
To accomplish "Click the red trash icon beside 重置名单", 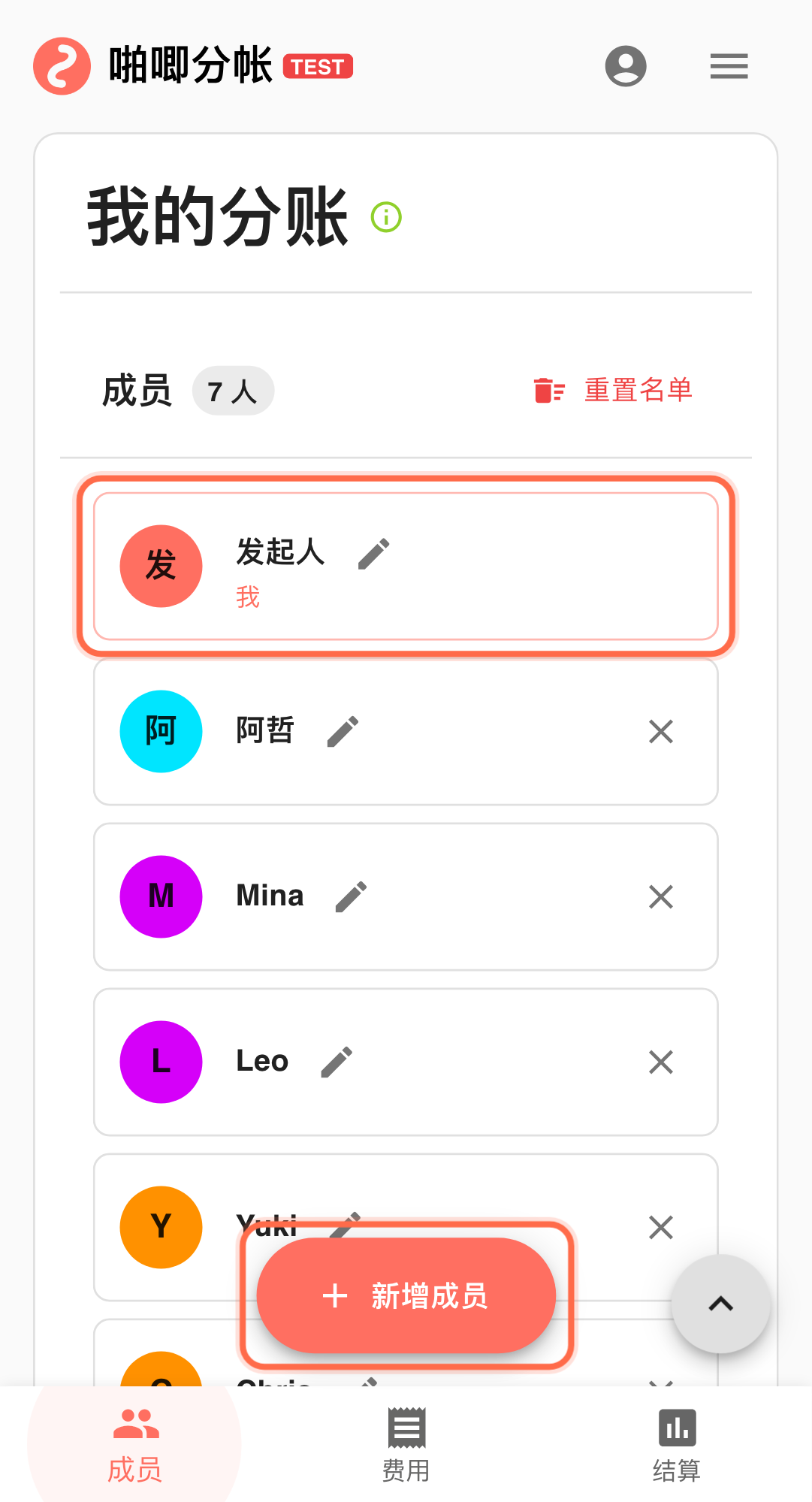I will (548, 390).
